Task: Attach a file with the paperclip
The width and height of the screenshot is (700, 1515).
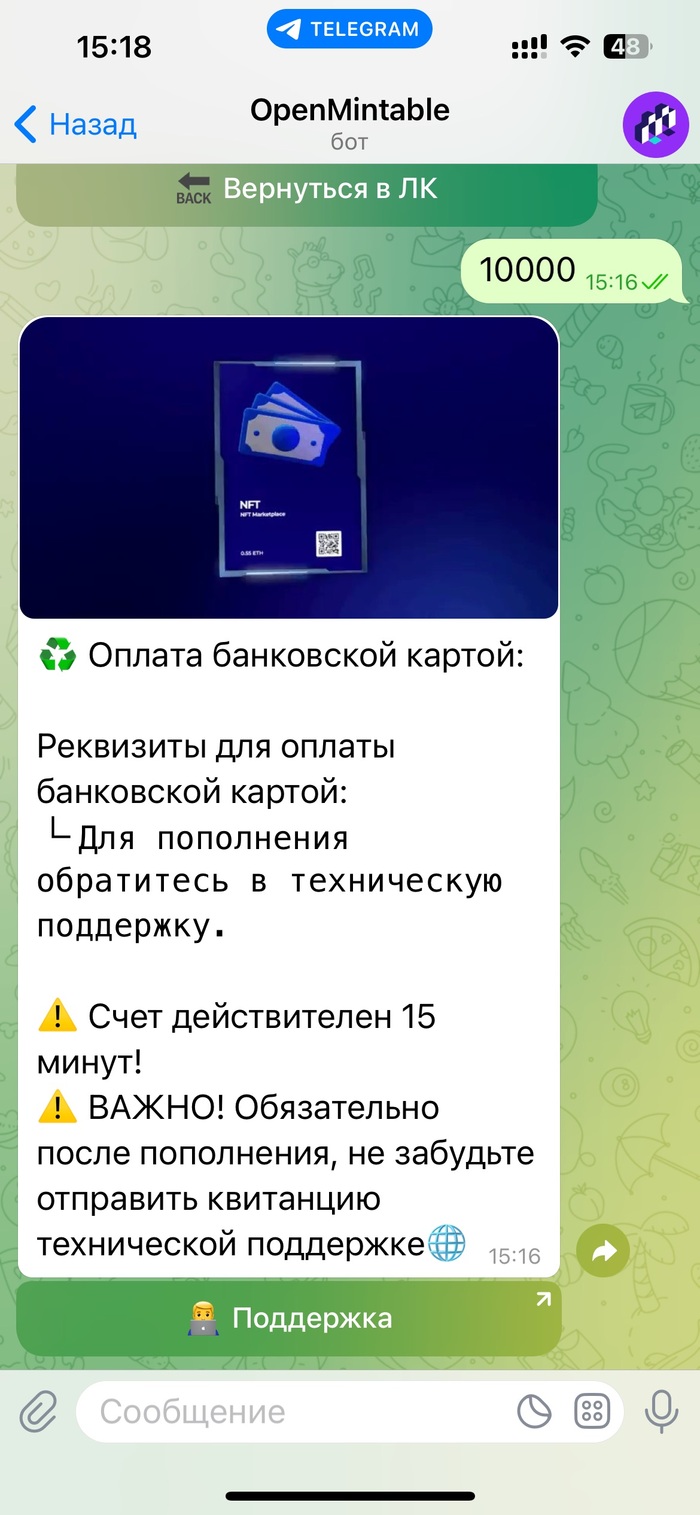Action: [38, 1411]
